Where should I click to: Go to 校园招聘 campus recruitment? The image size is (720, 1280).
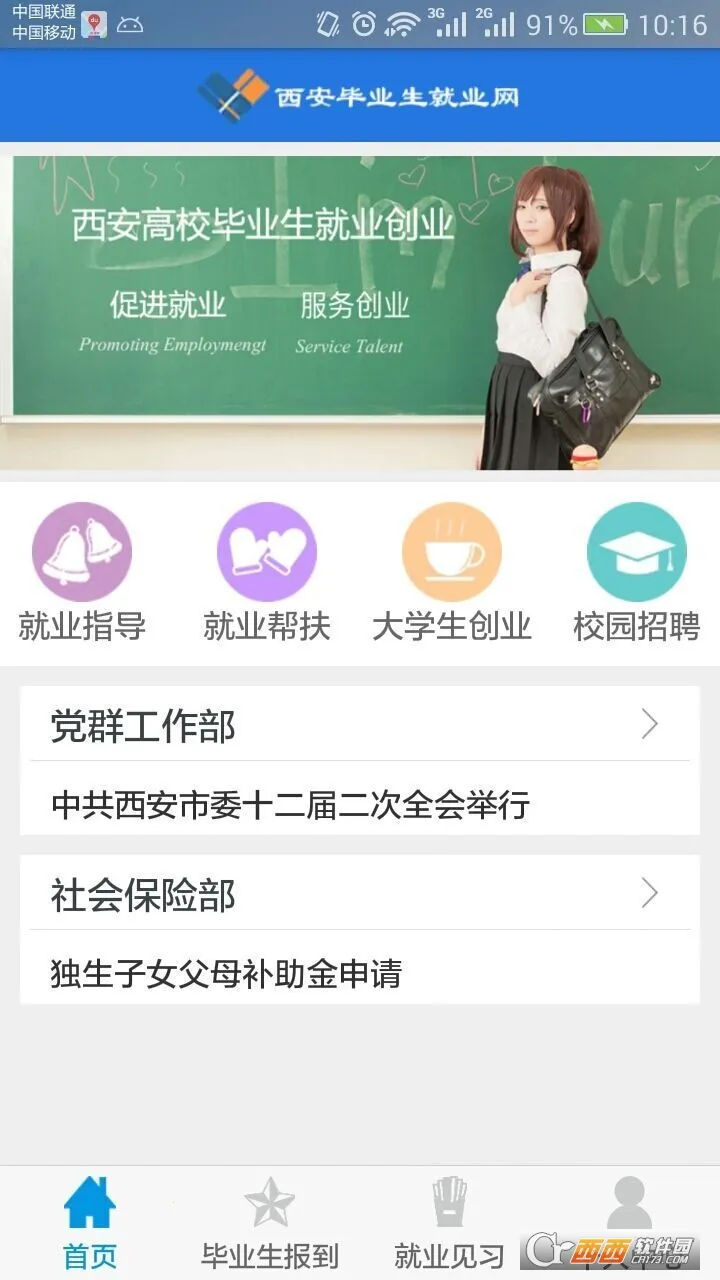(636, 572)
